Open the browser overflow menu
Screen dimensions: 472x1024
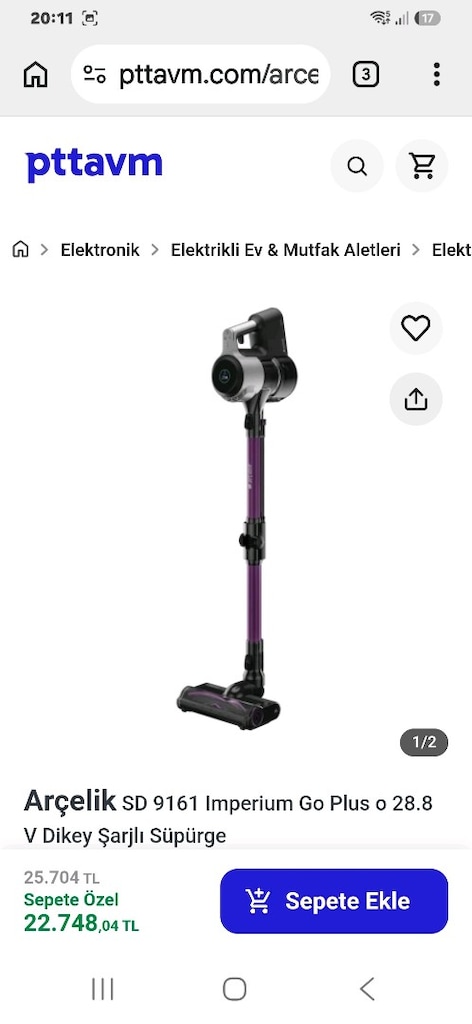(x=436, y=74)
